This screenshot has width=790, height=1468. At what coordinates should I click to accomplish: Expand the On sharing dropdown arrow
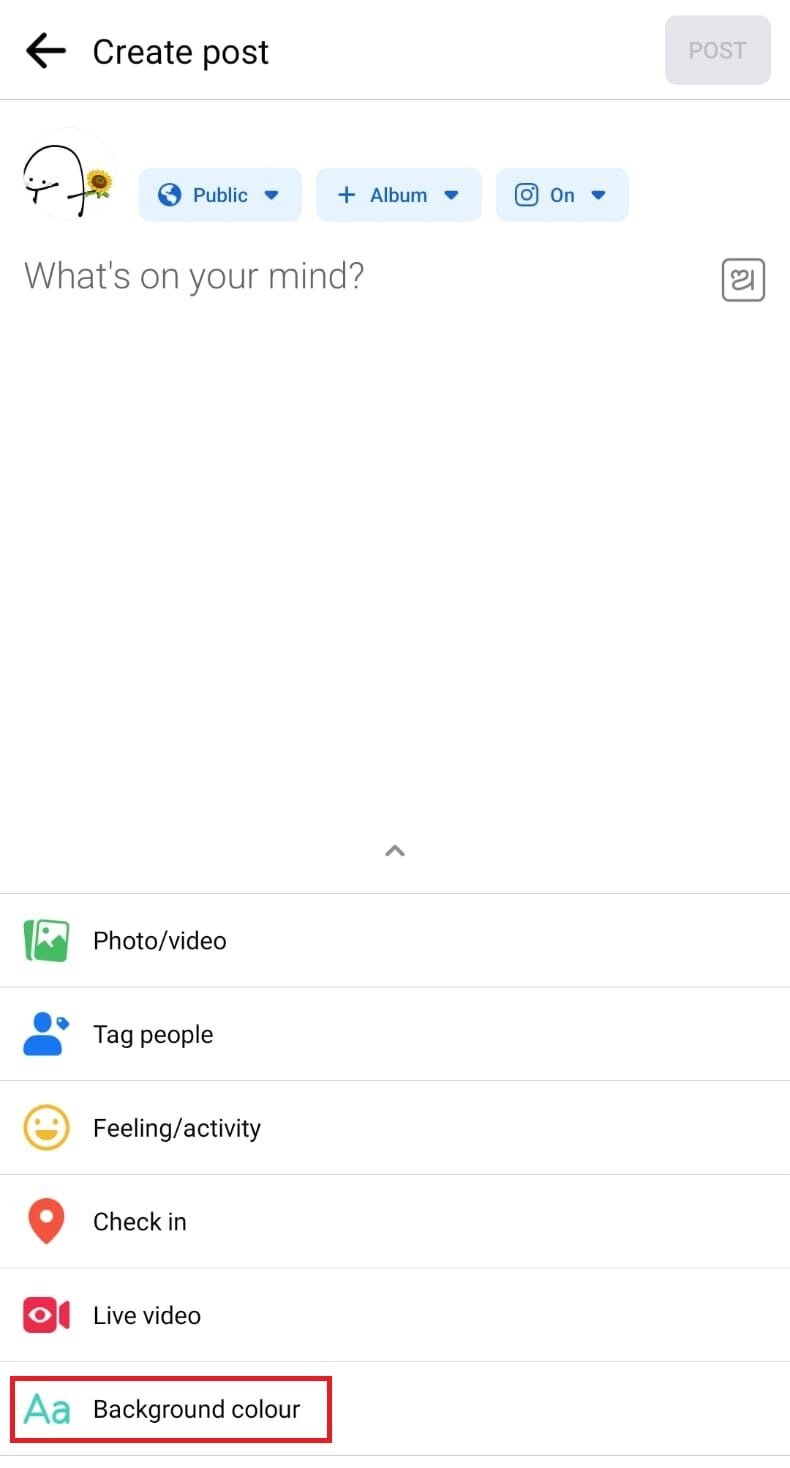click(x=598, y=196)
